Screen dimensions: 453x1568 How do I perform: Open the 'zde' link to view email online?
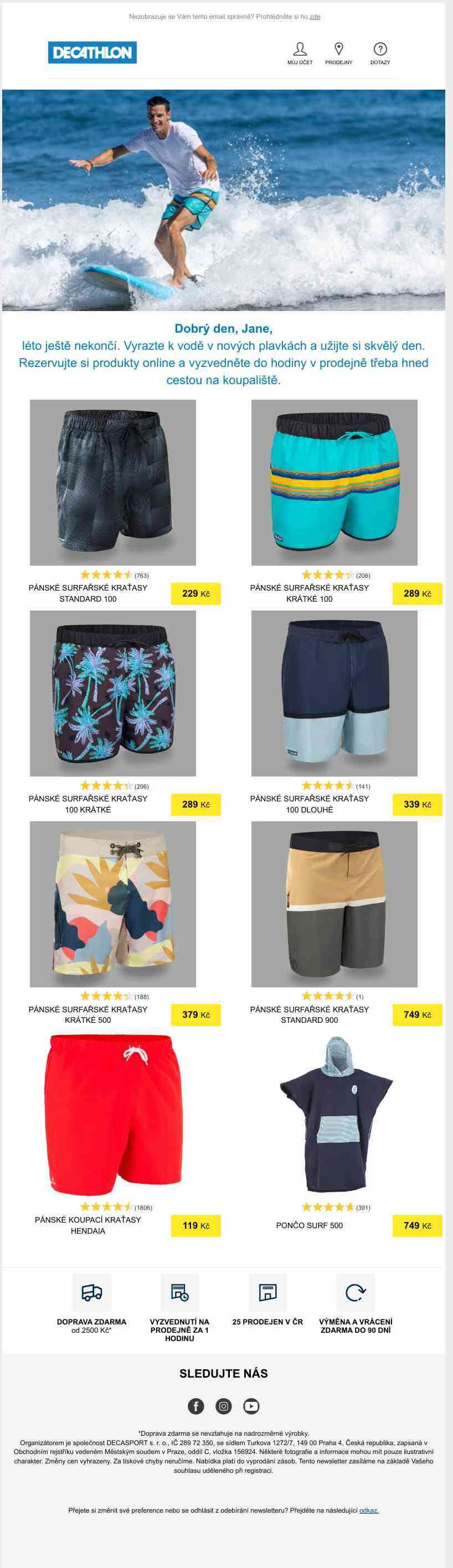(x=315, y=17)
